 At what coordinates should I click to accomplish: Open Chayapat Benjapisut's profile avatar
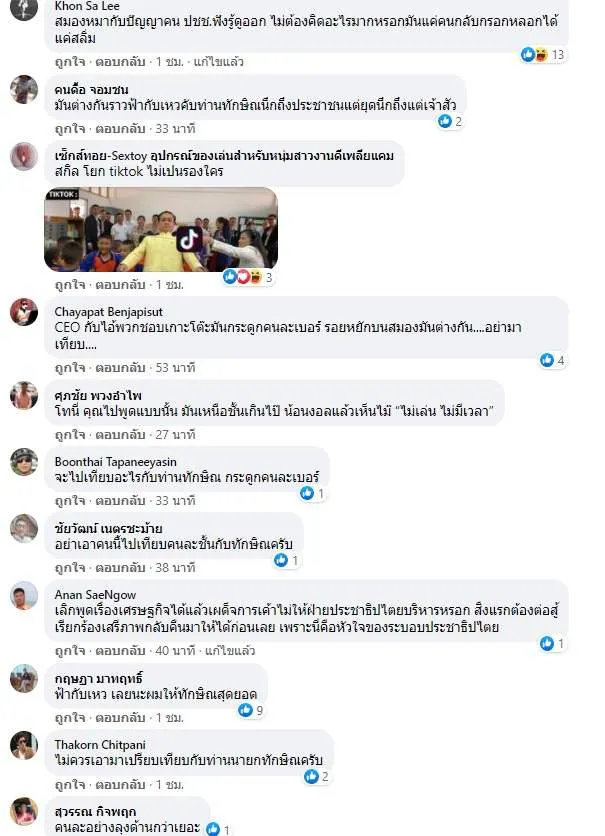pos(25,312)
